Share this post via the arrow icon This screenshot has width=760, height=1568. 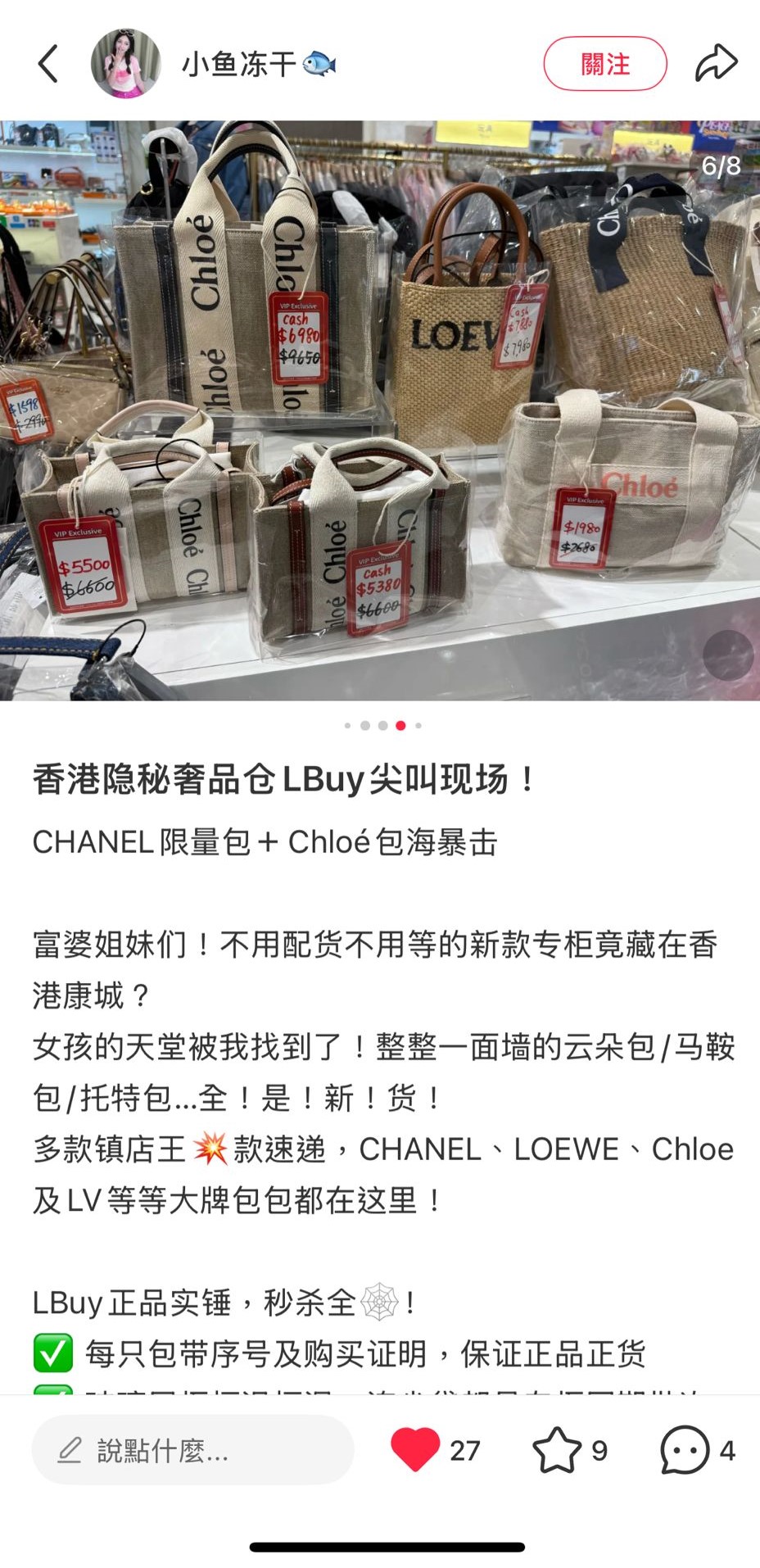716,64
